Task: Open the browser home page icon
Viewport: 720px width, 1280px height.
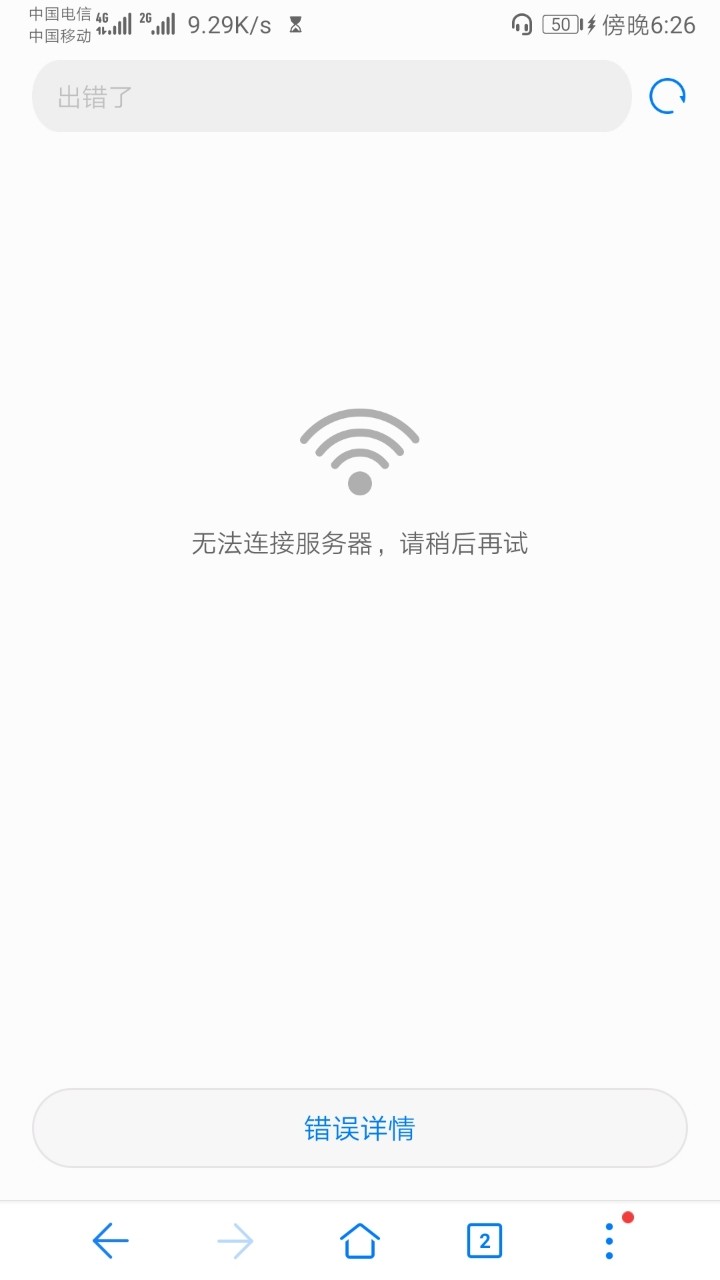Action: click(x=359, y=1239)
